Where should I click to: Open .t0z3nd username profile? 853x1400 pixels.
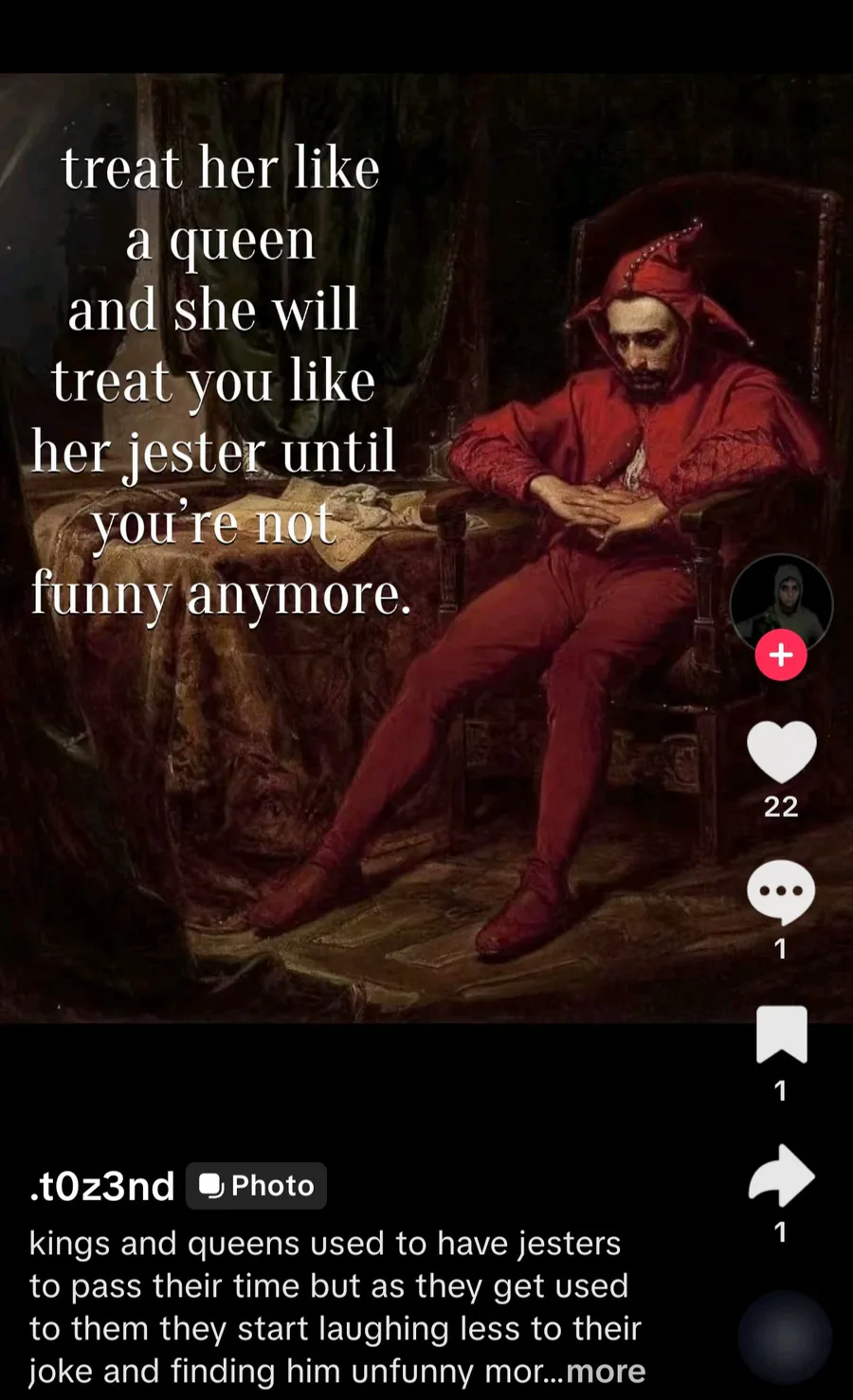[102, 1186]
